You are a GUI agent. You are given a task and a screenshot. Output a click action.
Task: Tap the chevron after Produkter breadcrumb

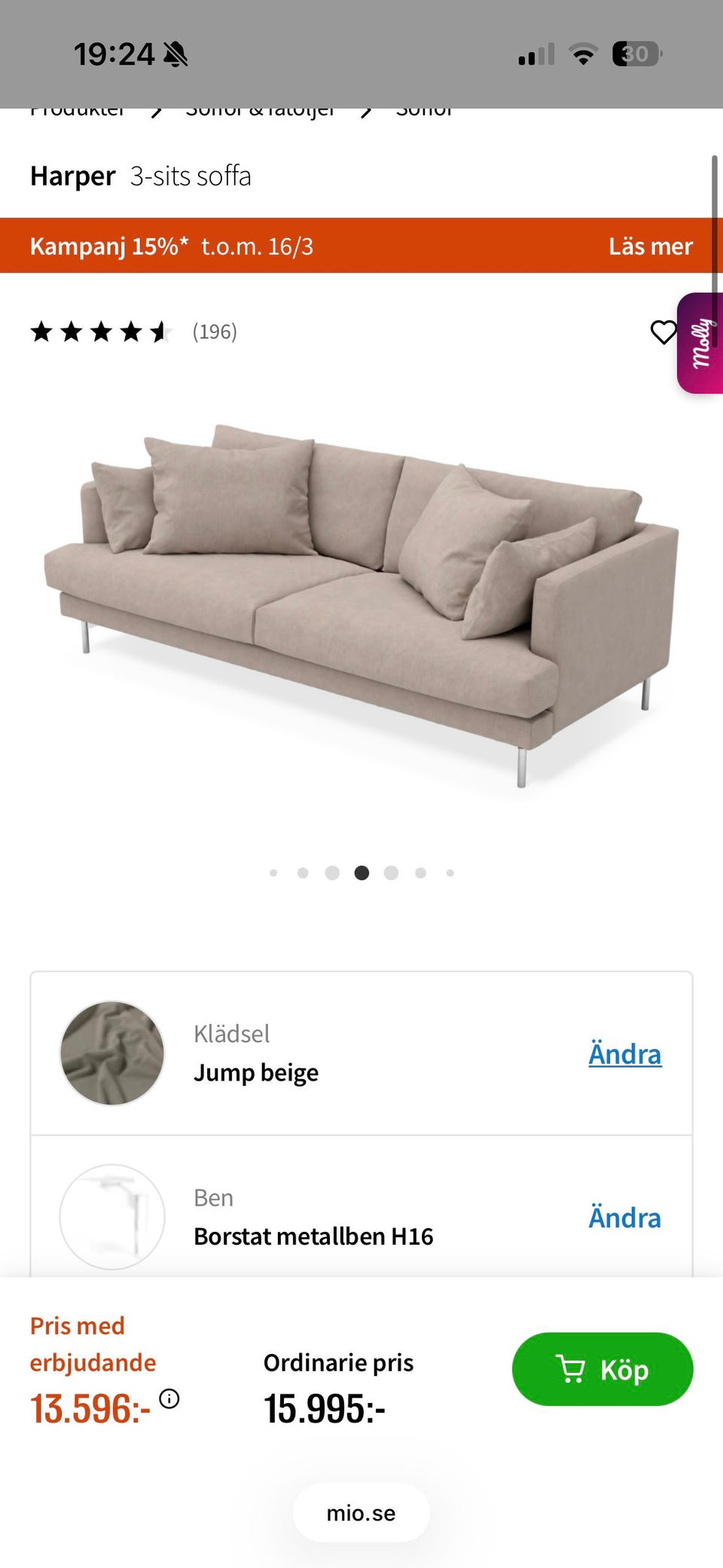156,112
